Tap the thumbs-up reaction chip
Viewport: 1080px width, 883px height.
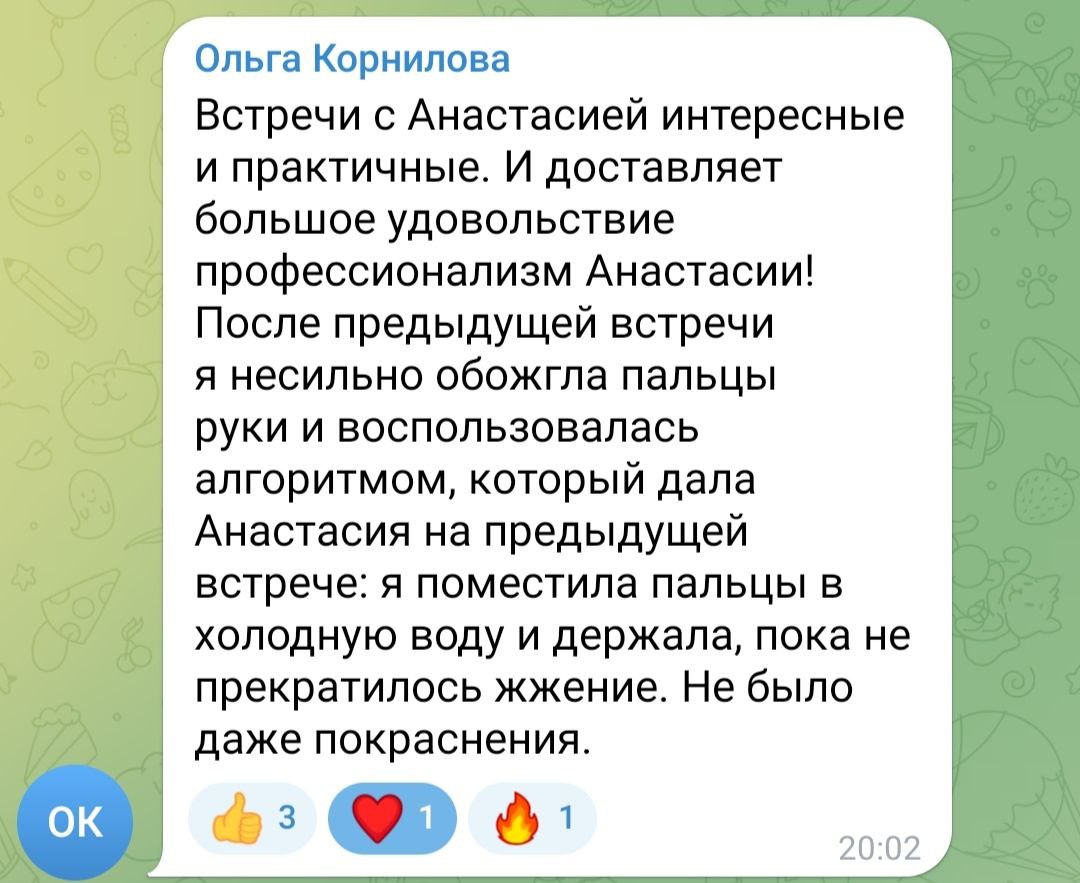tap(251, 819)
